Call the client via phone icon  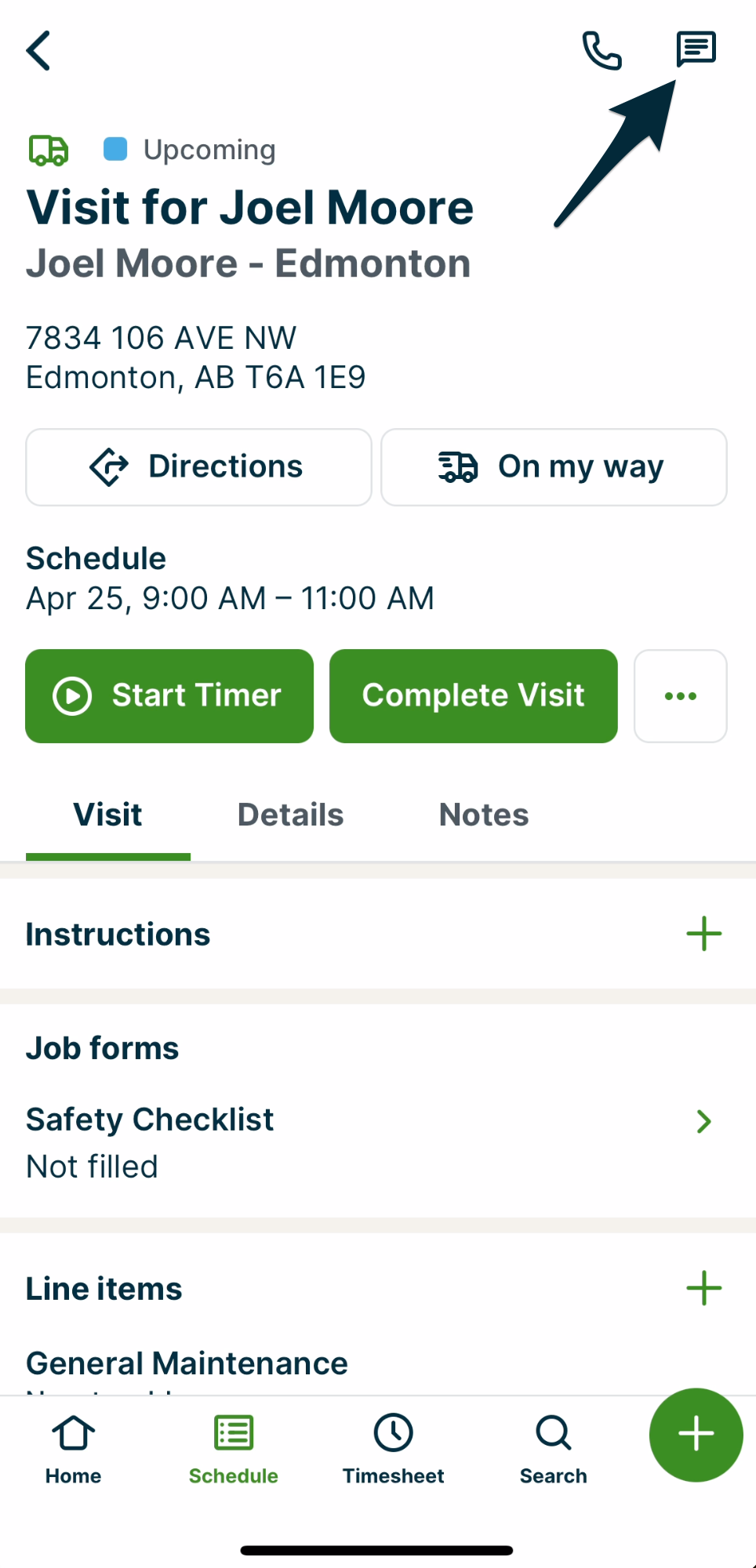coord(602,51)
